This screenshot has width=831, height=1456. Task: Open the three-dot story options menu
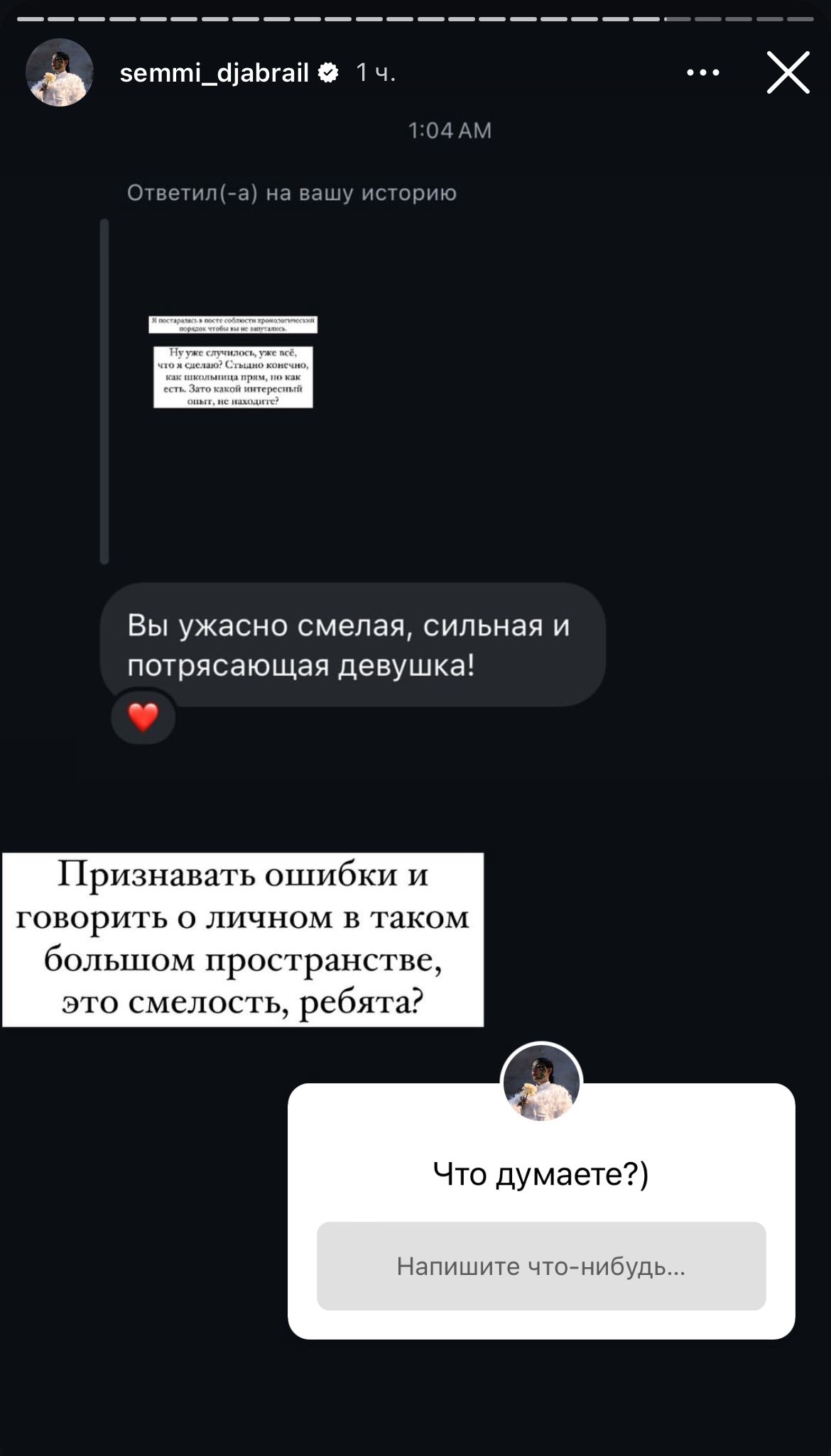click(x=703, y=72)
